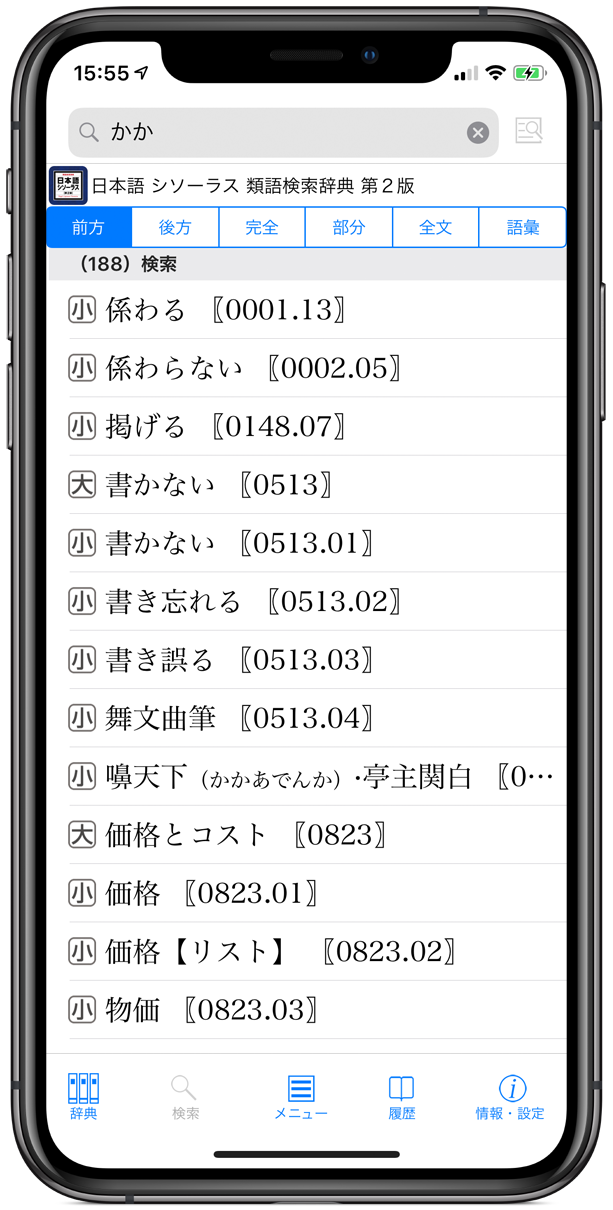
Task: Open the in-page search icon
Action: (x=528, y=131)
